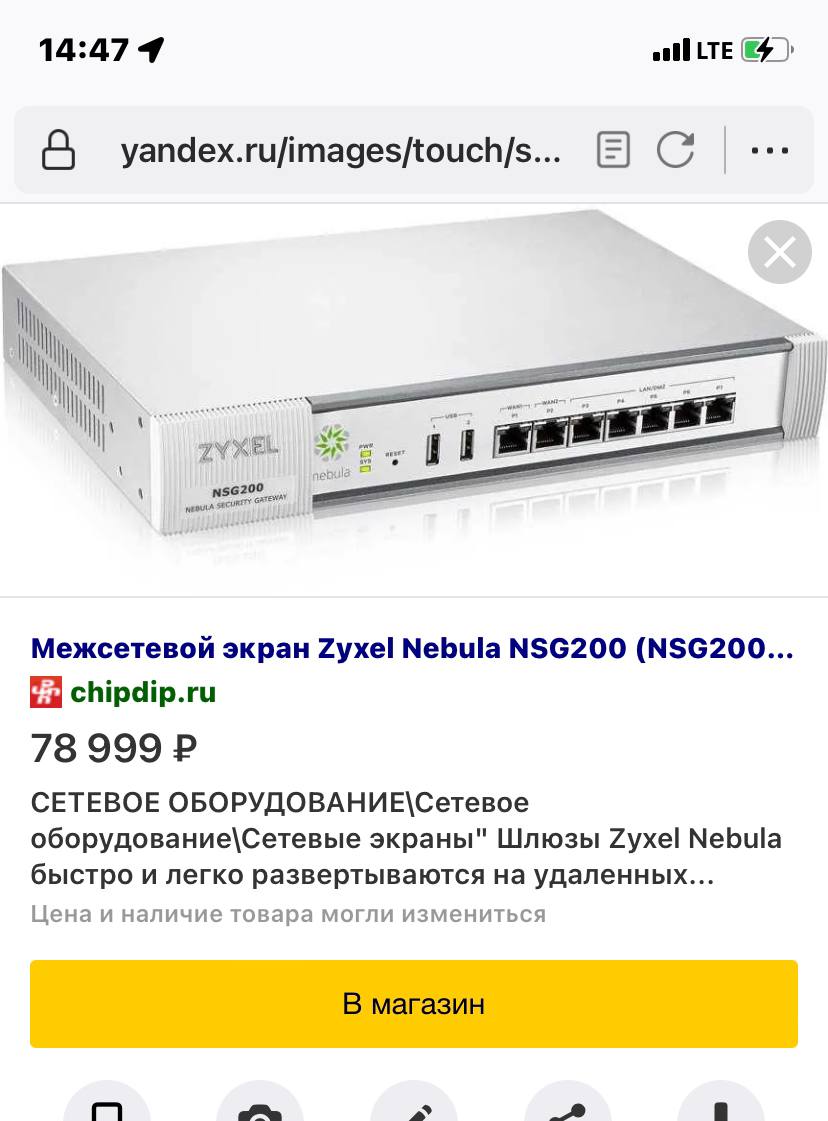The height and width of the screenshot is (1121, 828).
Task: Reload the current page
Action: [676, 151]
